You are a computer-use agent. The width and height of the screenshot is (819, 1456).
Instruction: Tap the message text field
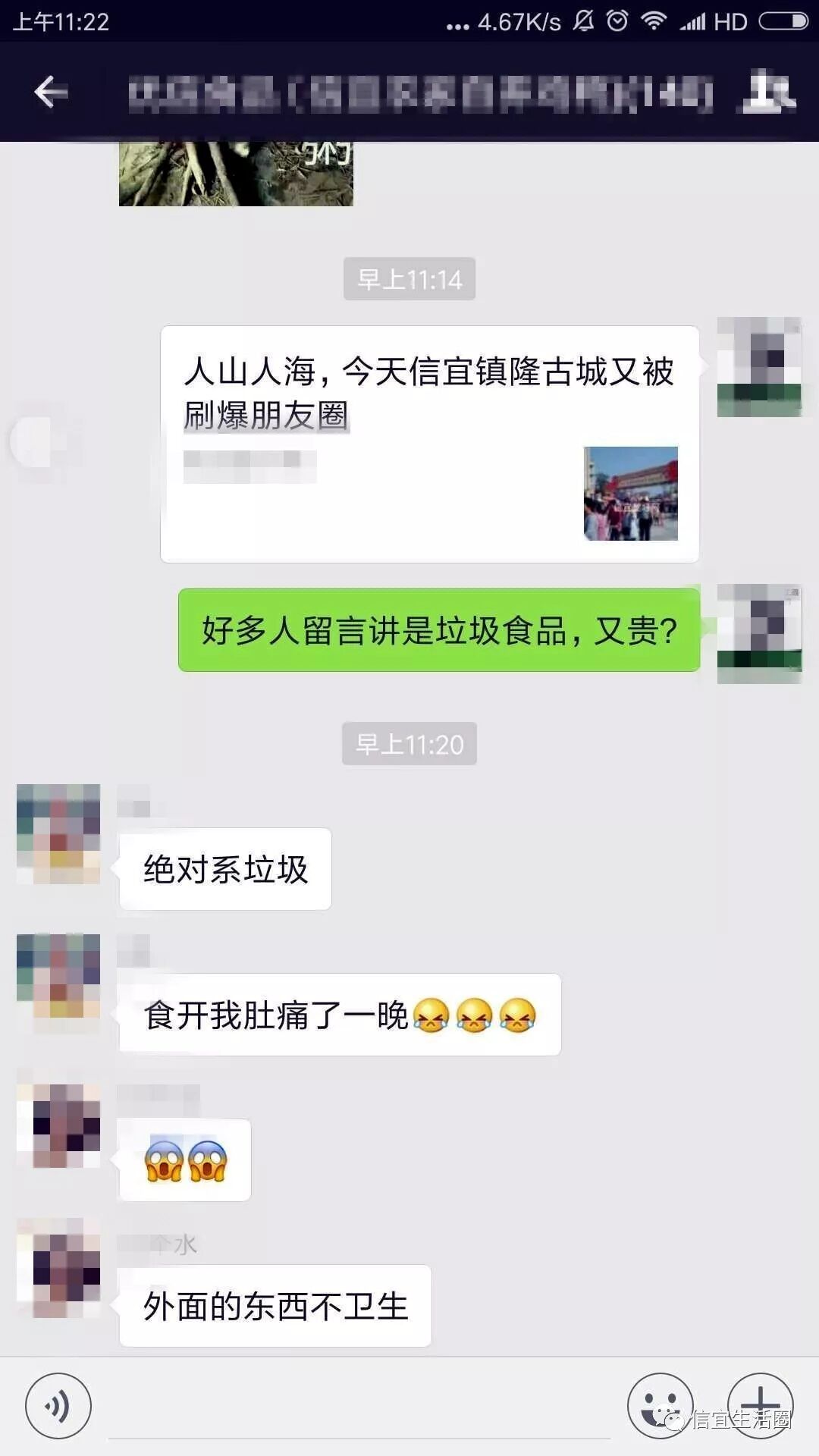pos(358,1407)
